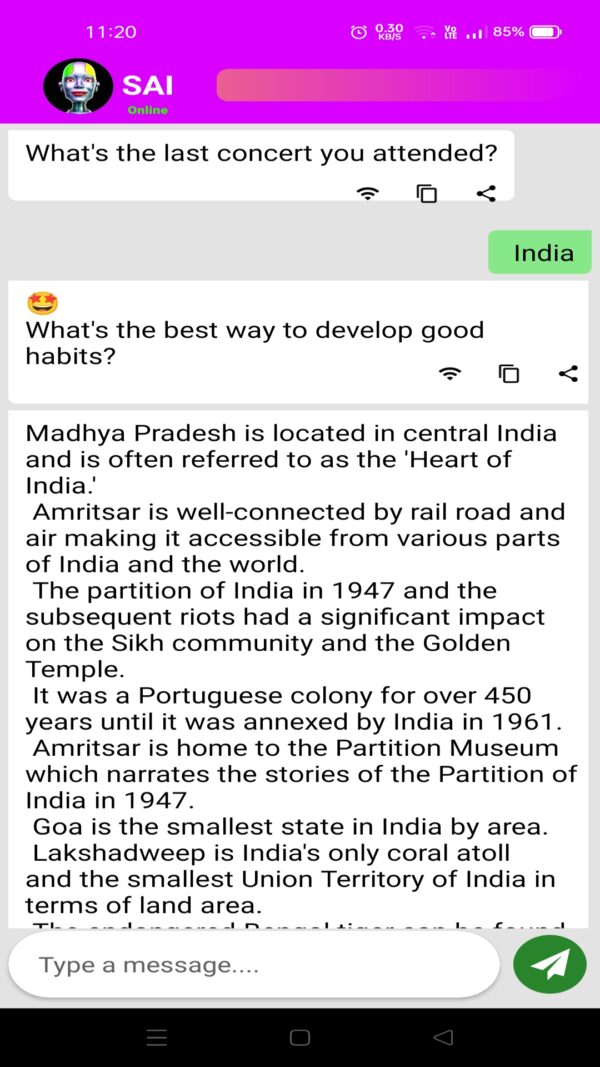The width and height of the screenshot is (600, 1067).
Task: Share the 'last concert you attended' message
Action: click(x=486, y=194)
